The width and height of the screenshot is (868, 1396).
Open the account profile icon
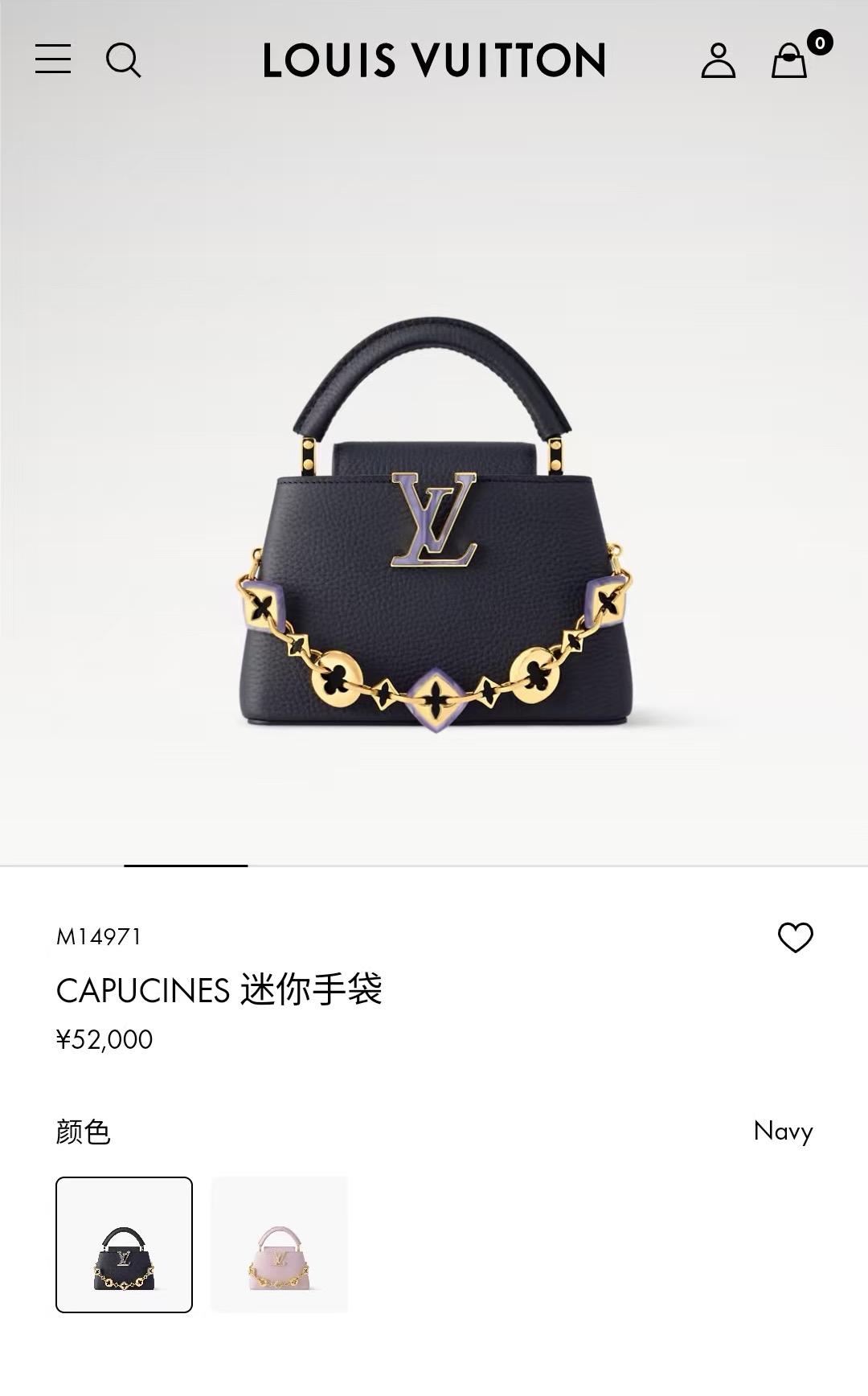(x=718, y=61)
